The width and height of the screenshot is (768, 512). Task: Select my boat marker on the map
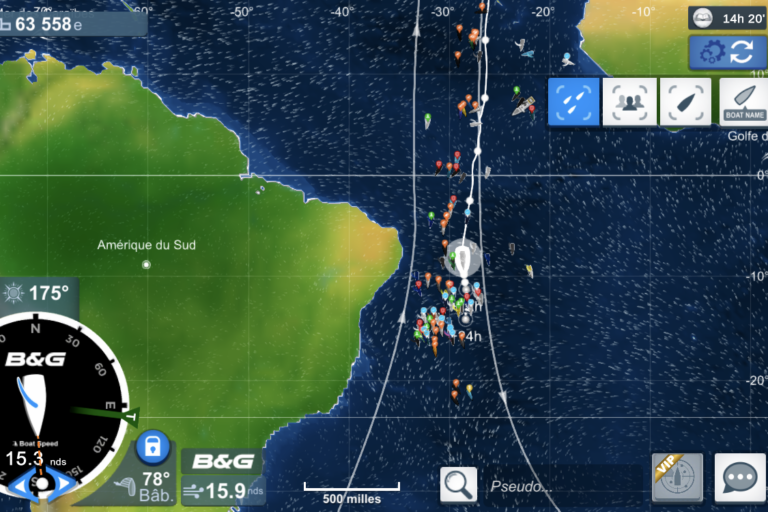464,260
